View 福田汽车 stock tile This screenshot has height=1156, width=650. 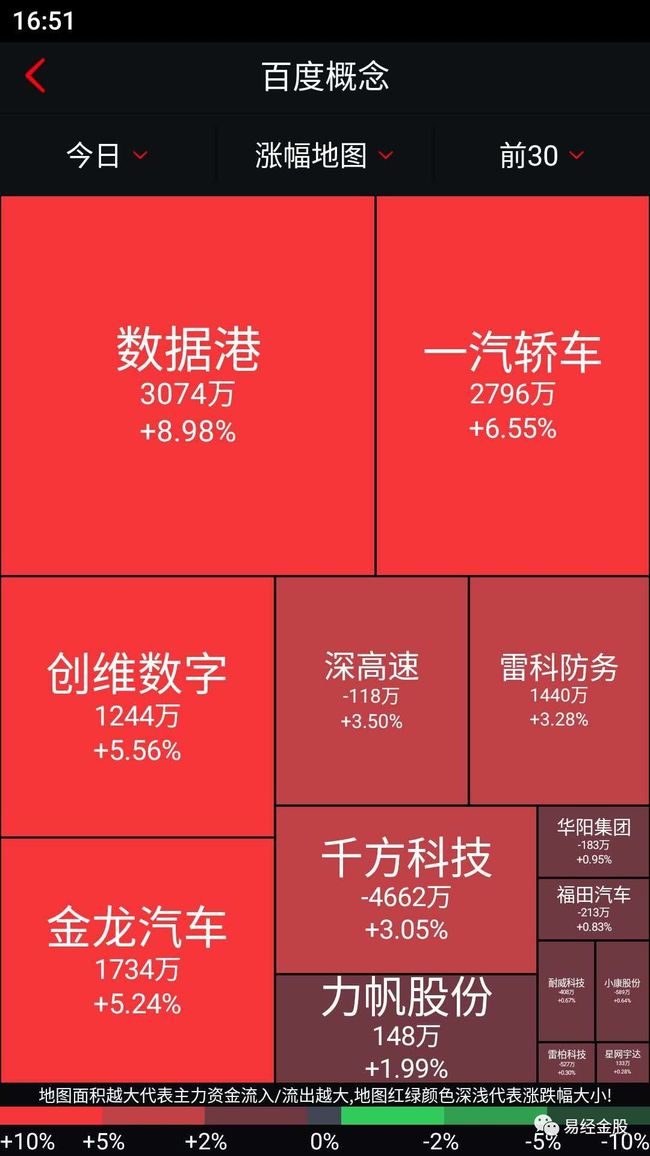click(593, 909)
